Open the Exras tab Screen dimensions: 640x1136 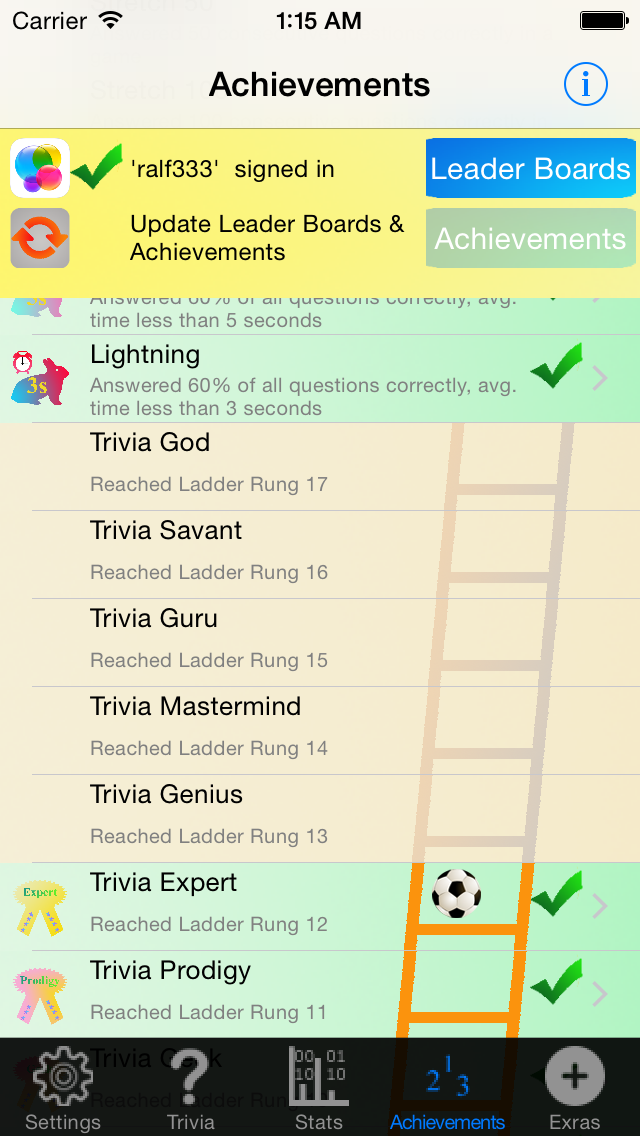(x=574, y=1088)
